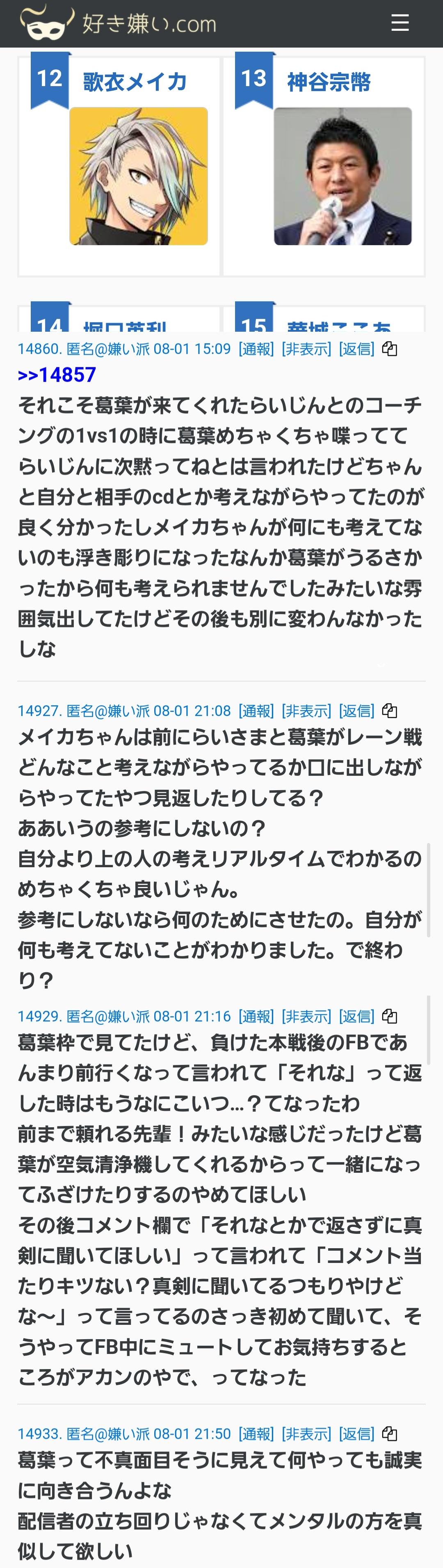Hide comment 14927 via 非表示
443x1568 pixels.
(x=306, y=711)
